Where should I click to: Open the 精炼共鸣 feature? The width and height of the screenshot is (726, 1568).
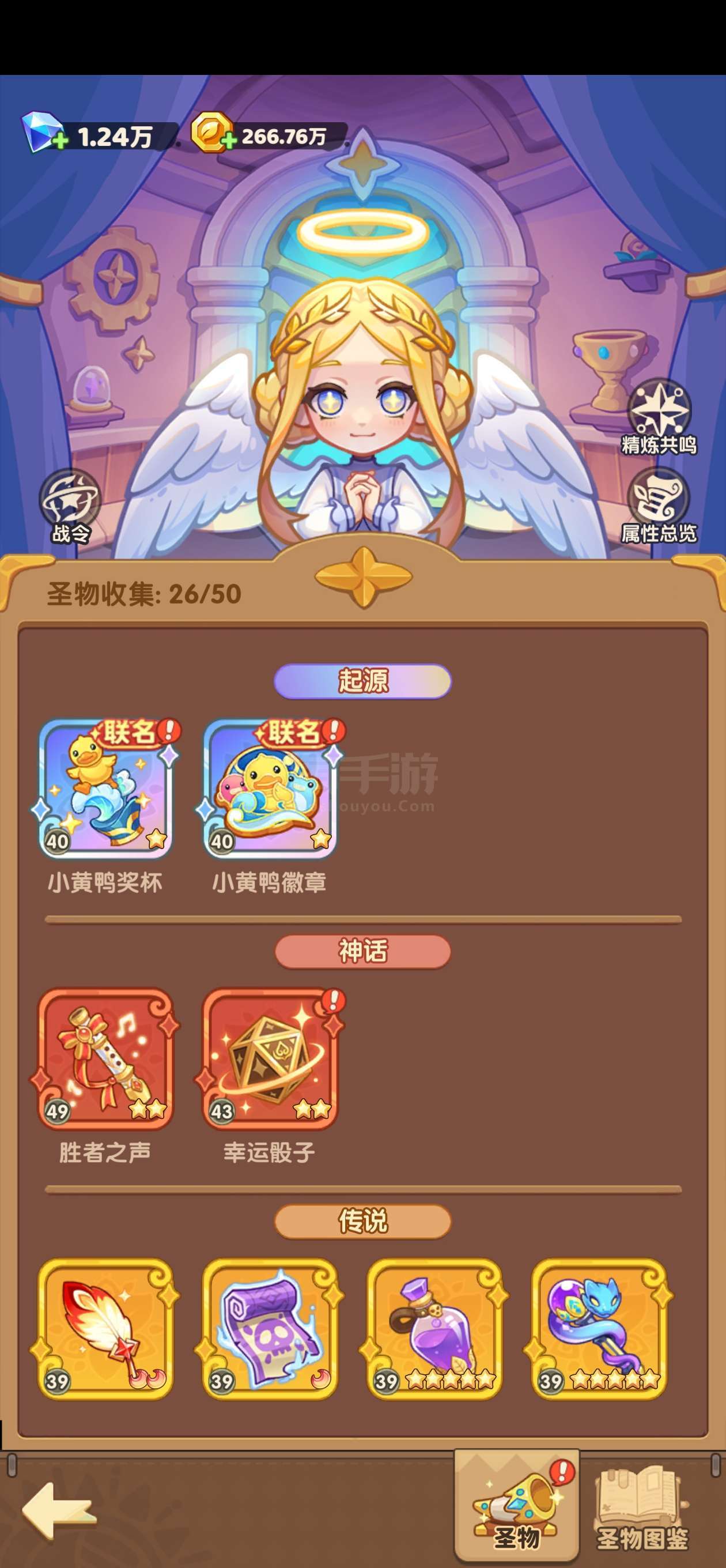[659, 416]
